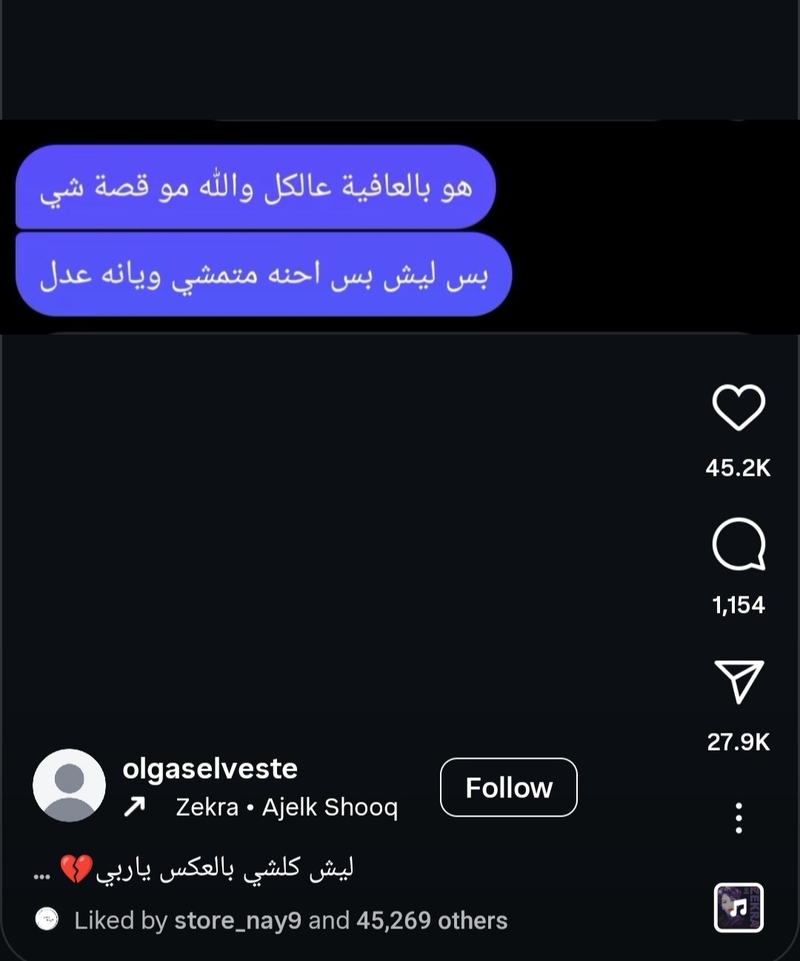The width and height of the screenshot is (800, 961).
Task: Share the reel via the paper plane icon
Action: click(739, 683)
